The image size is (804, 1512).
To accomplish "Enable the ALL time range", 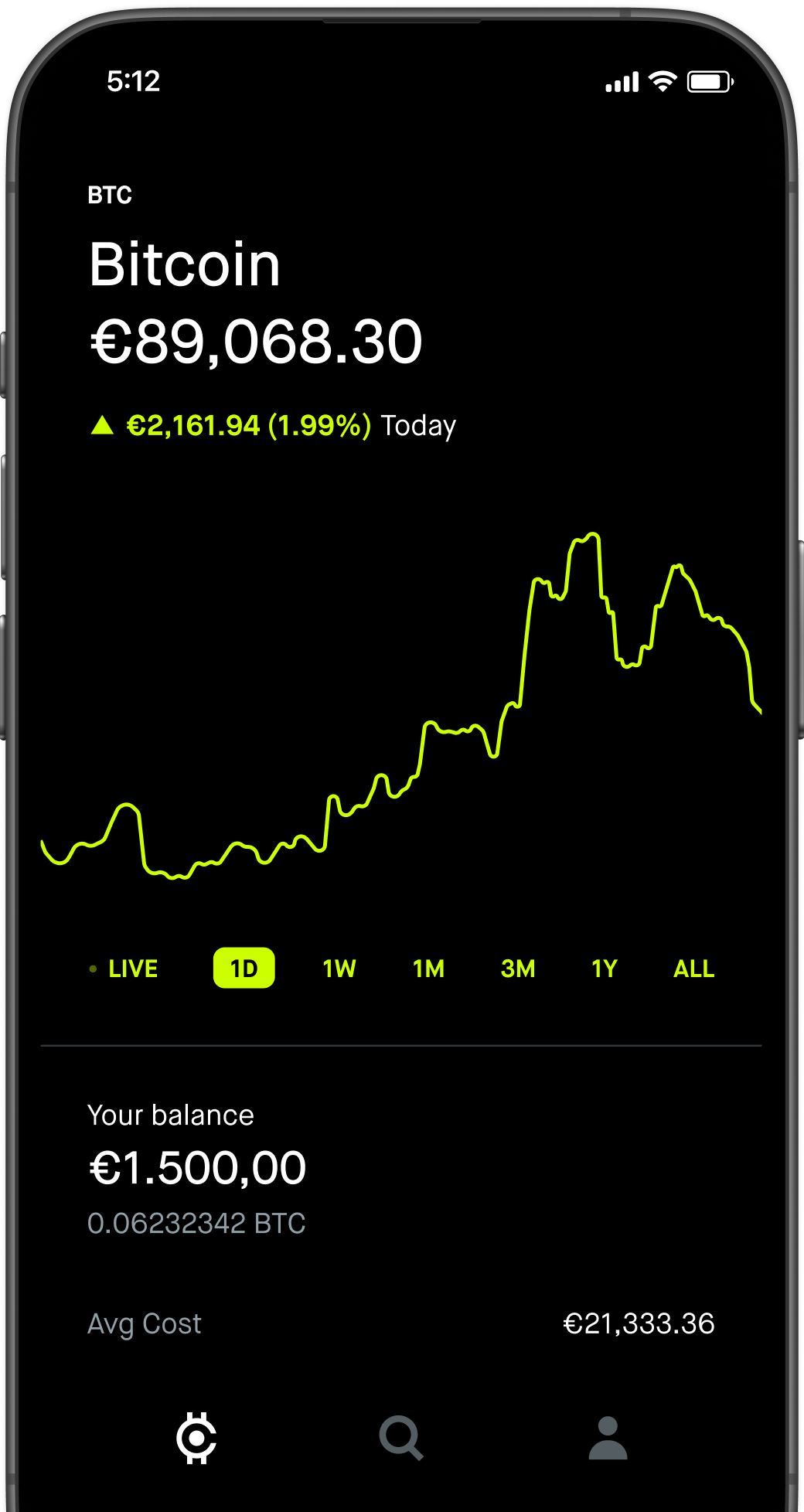I will click(694, 967).
